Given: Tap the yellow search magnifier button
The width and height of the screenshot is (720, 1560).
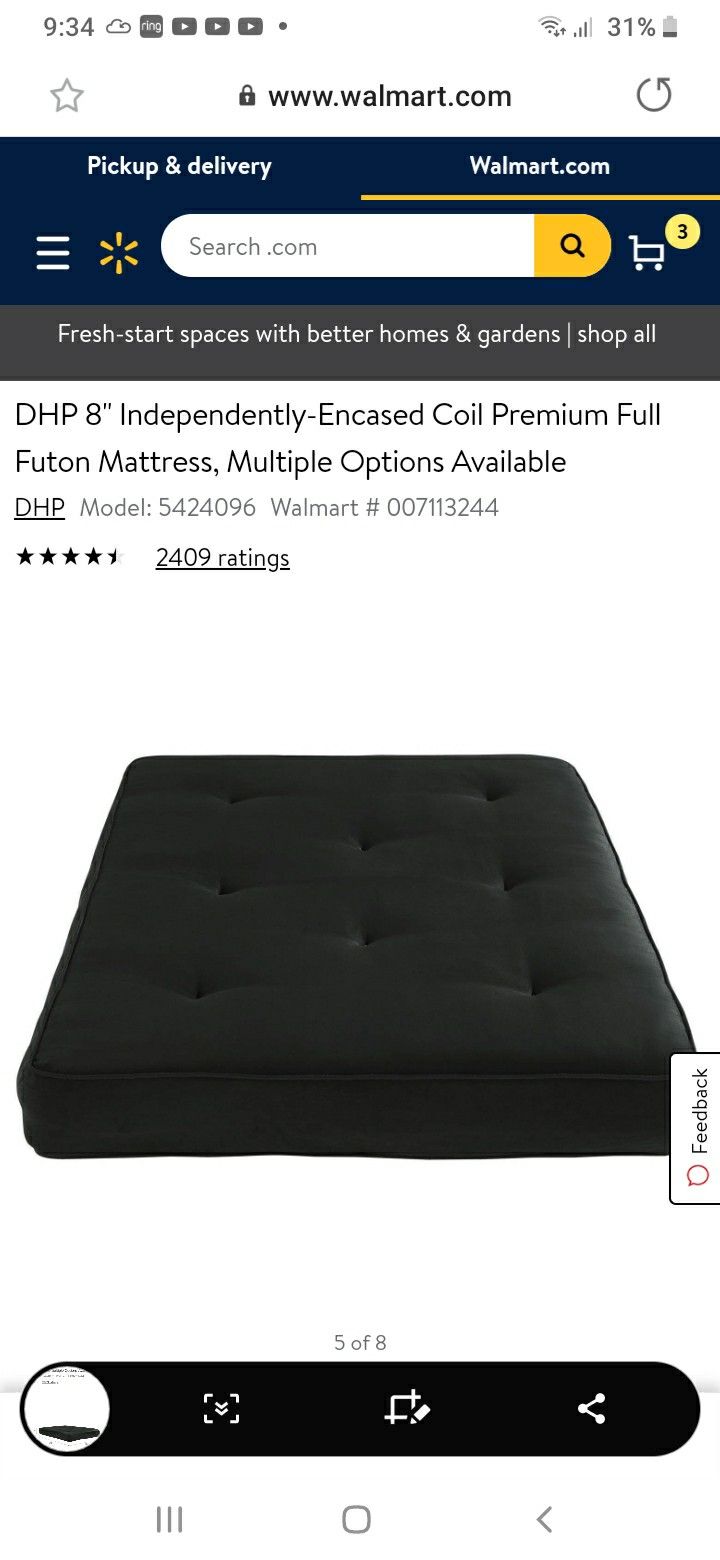Looking at the screenshot, I should click(x=572, y=246).
